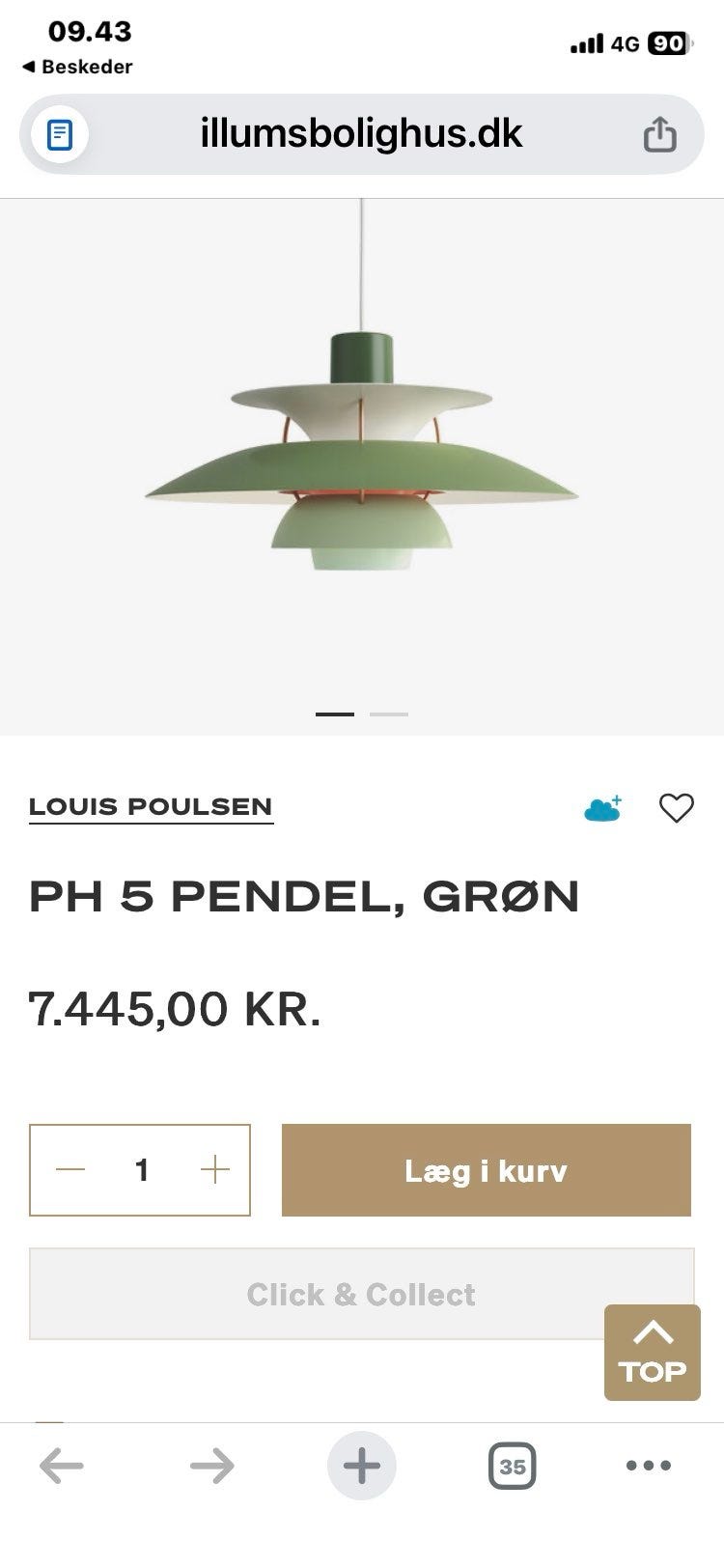724x1568 pixels.
Task: Tap the Share icon next to the URL
Action: [662, 134]
